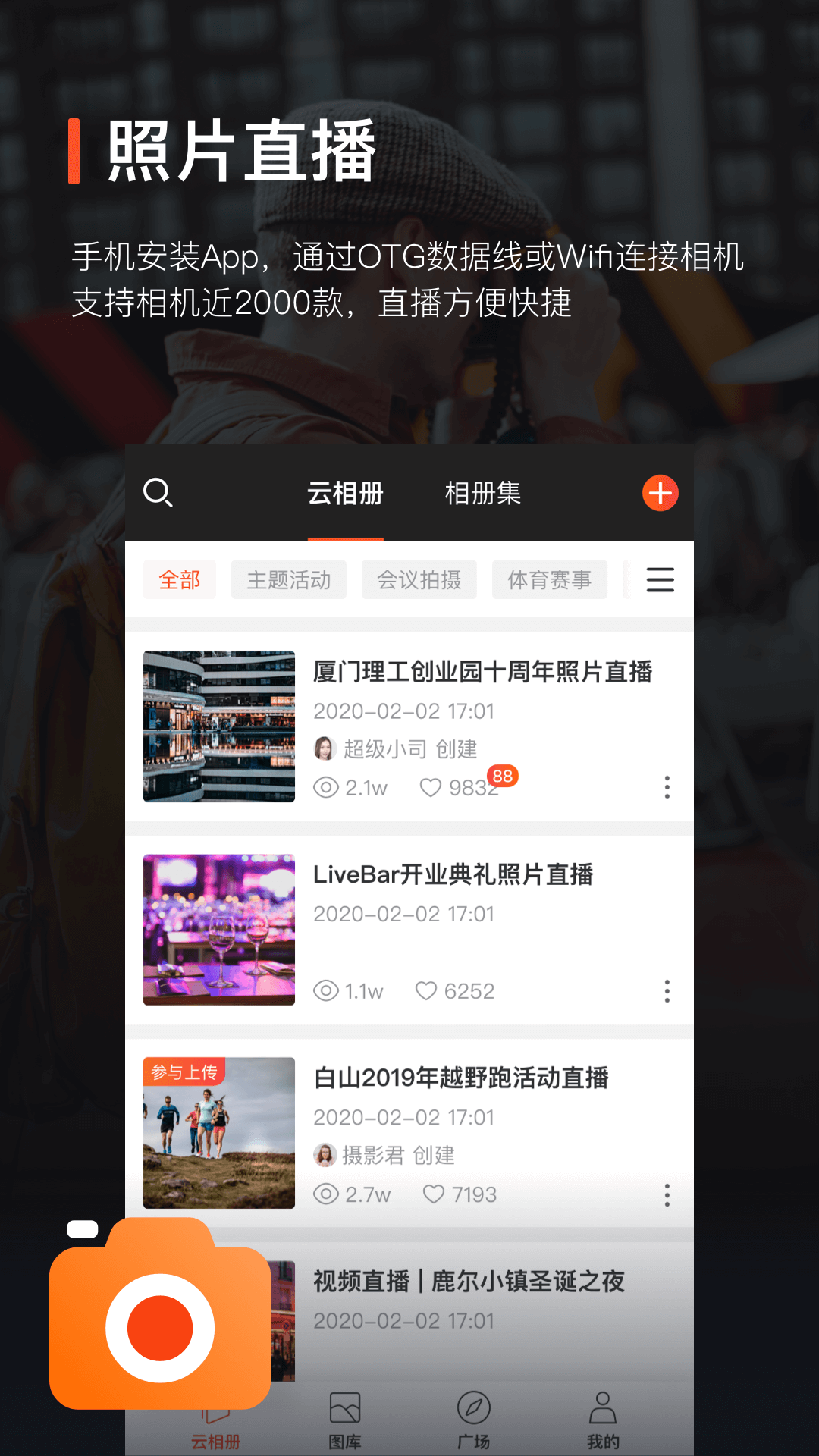Select the 会议拍摄 filter chip
Viewport: 819px width, 1456px height.
point(419,579)
